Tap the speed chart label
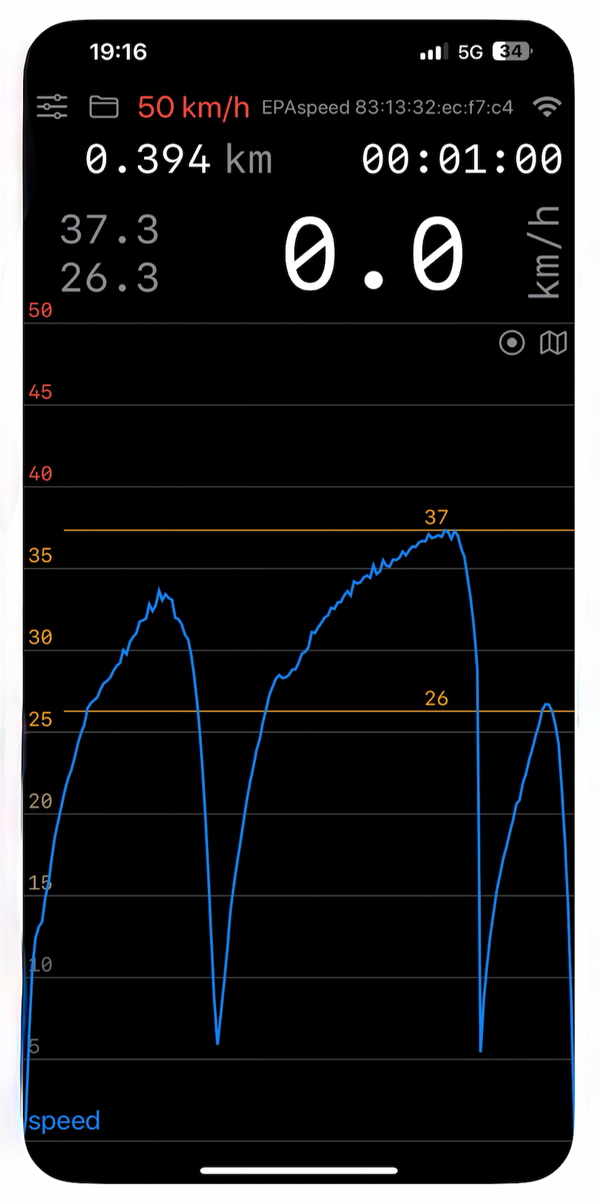 pyautogui.click(x=65, y=1121)
